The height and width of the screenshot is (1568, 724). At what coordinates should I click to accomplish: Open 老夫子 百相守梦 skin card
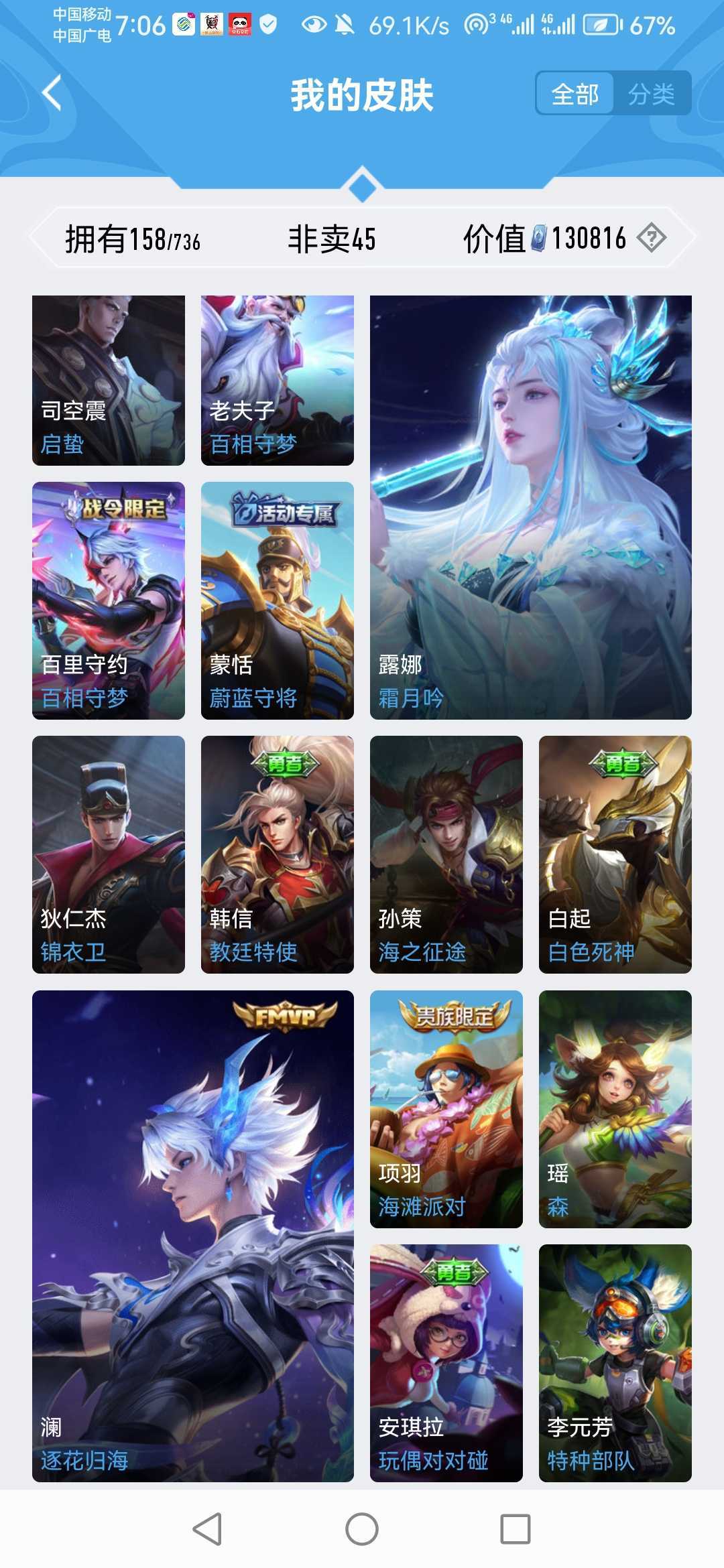click(278, 380)
